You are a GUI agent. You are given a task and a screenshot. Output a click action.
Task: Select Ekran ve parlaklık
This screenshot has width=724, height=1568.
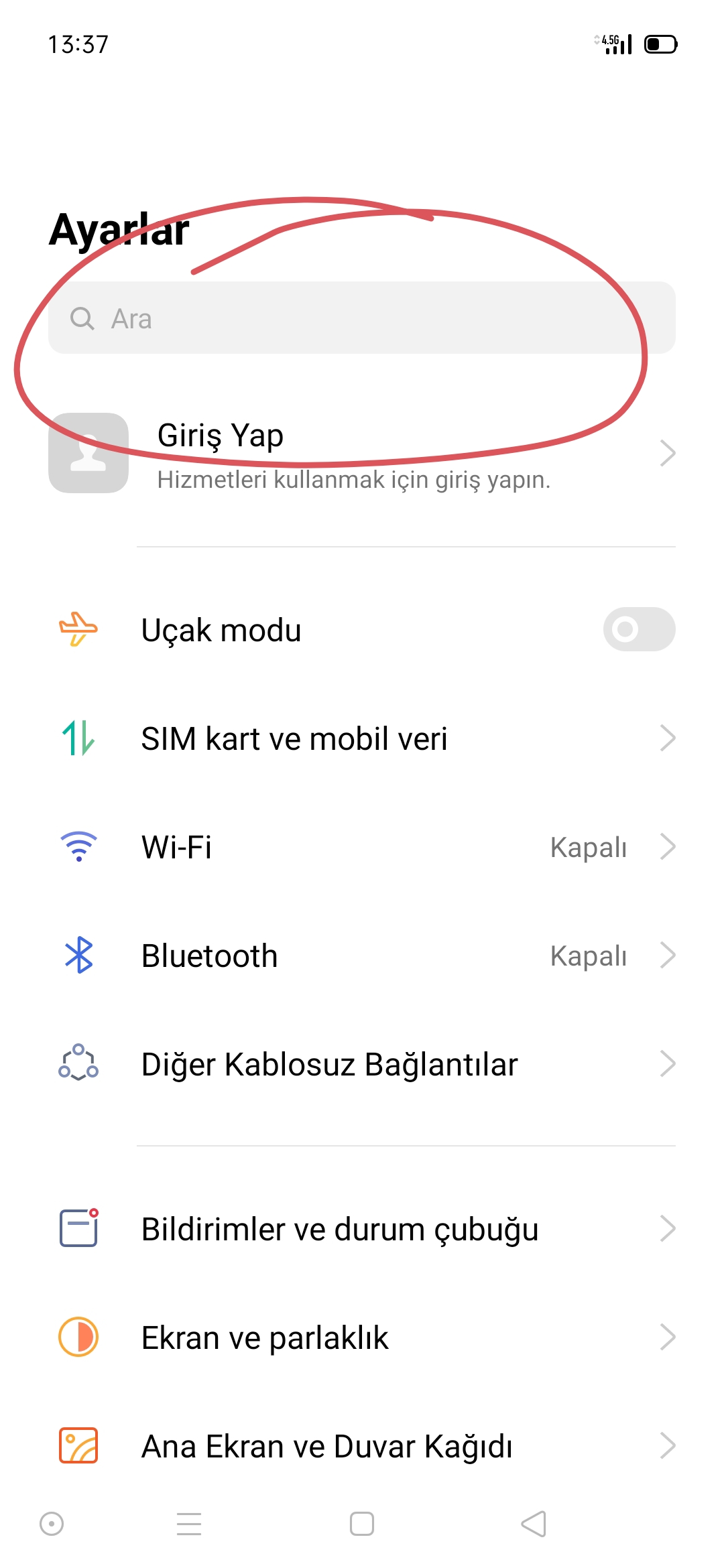point(362,1337)
